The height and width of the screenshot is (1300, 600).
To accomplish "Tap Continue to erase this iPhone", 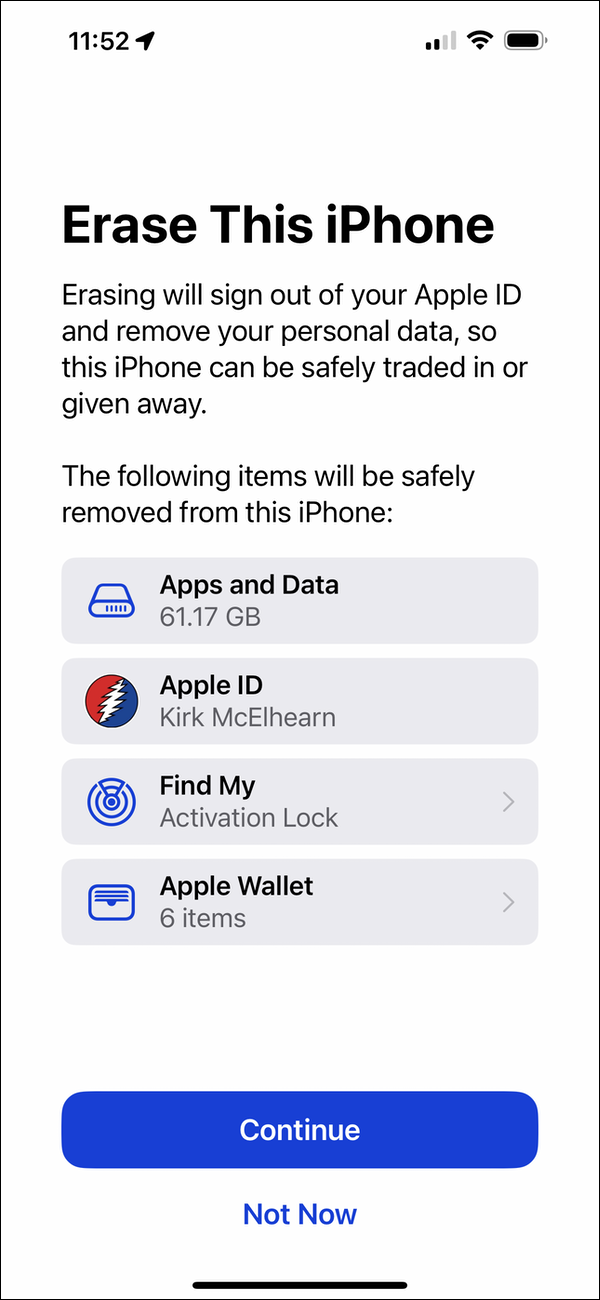I will pyautogui.click(x=300, y=1129).
